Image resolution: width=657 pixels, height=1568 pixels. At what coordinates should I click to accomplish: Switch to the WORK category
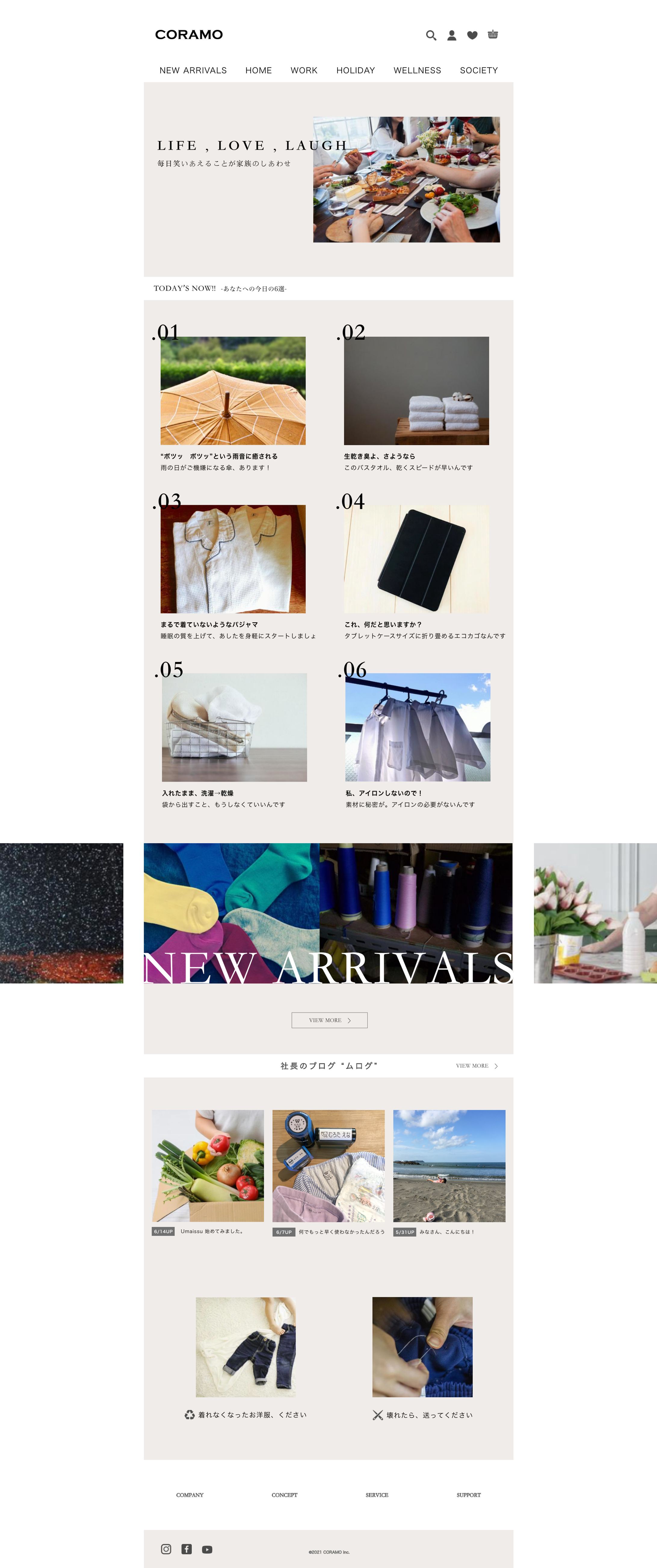click(x=304, y=71)
